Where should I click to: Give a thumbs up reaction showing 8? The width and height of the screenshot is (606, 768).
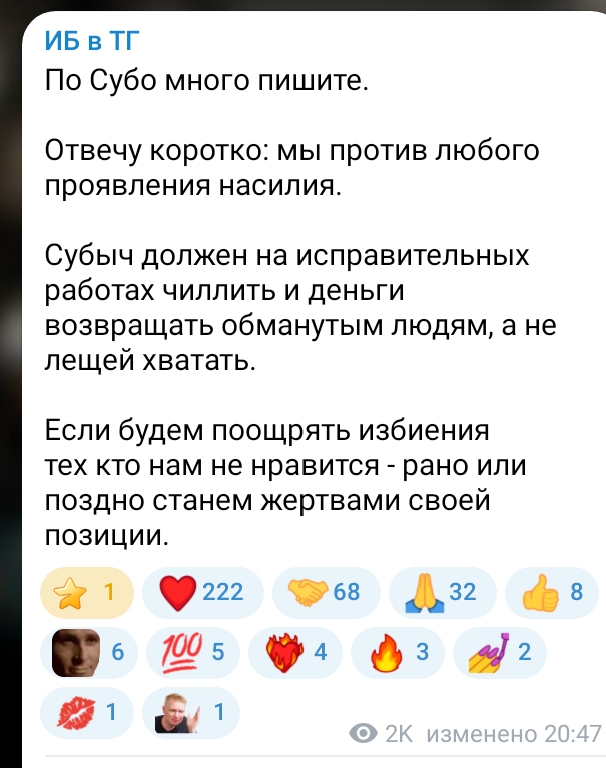pyautogui.click(x=552, y=593)
